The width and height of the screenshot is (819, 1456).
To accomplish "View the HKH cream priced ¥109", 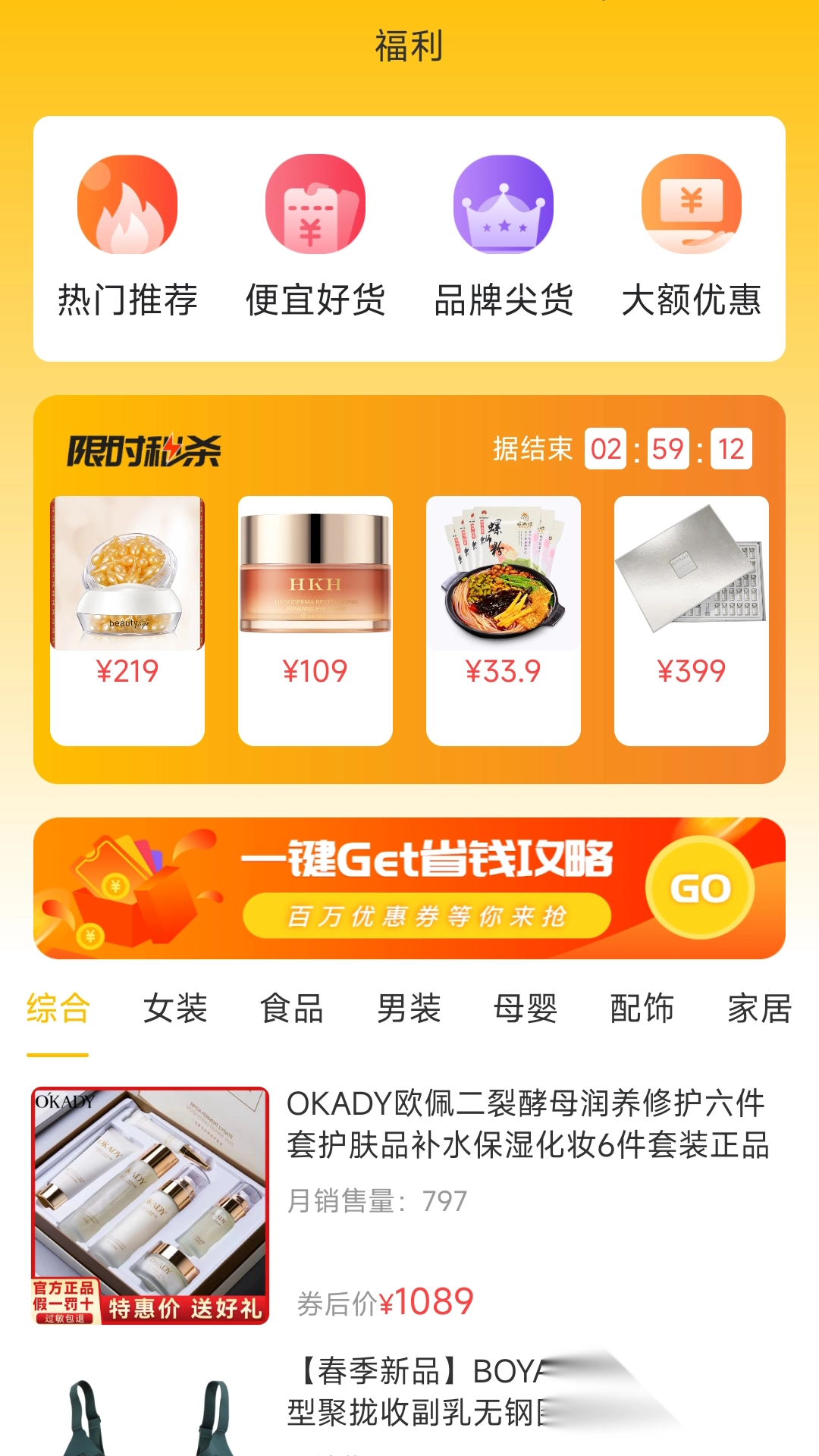I will (315, 618).
